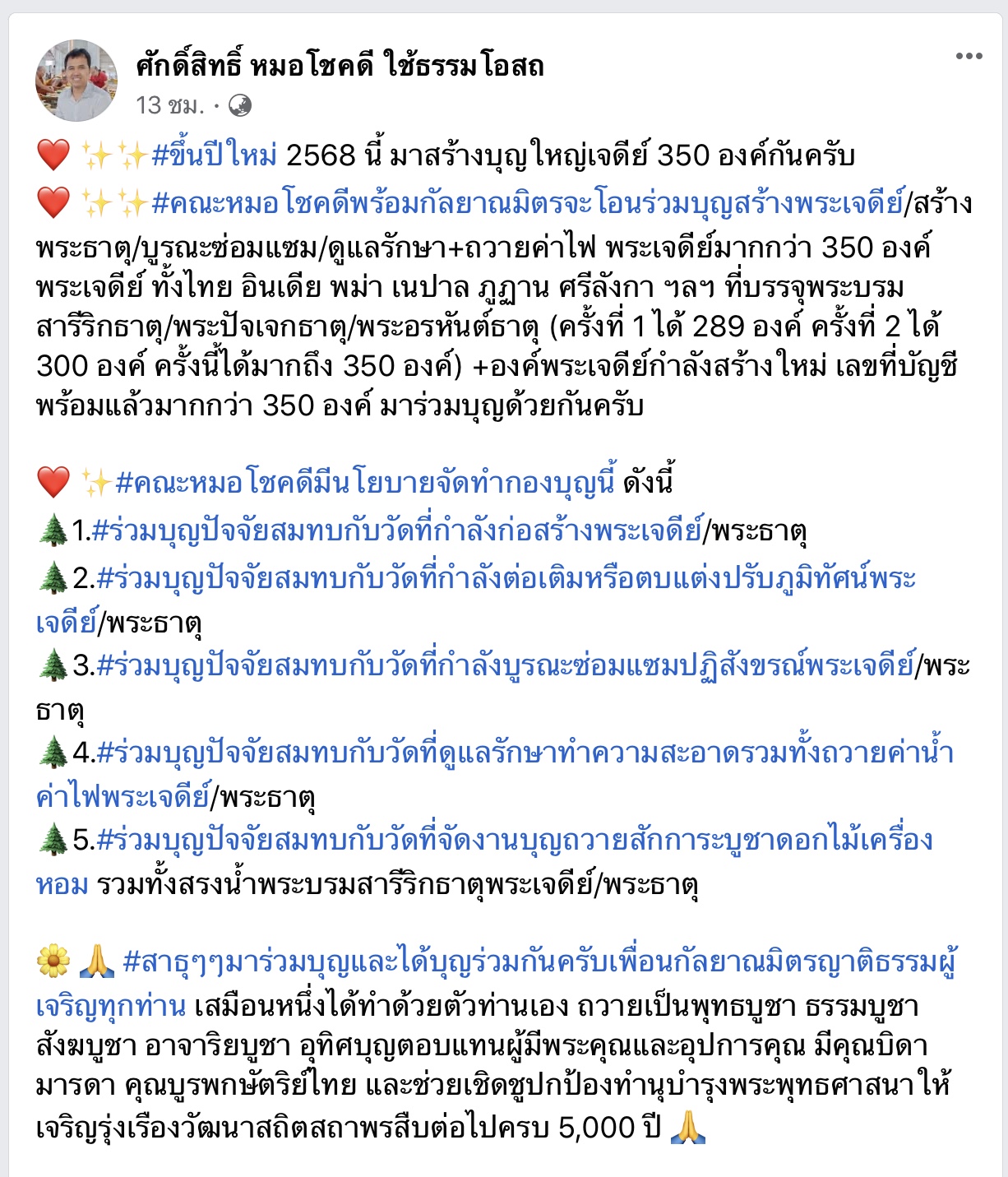The height and width of the screenshot is (1177, 1008).
Task: Open hashtag in item 5 about ถวายสักการะบูชาดอกไม้
Action: coord(514,839)
